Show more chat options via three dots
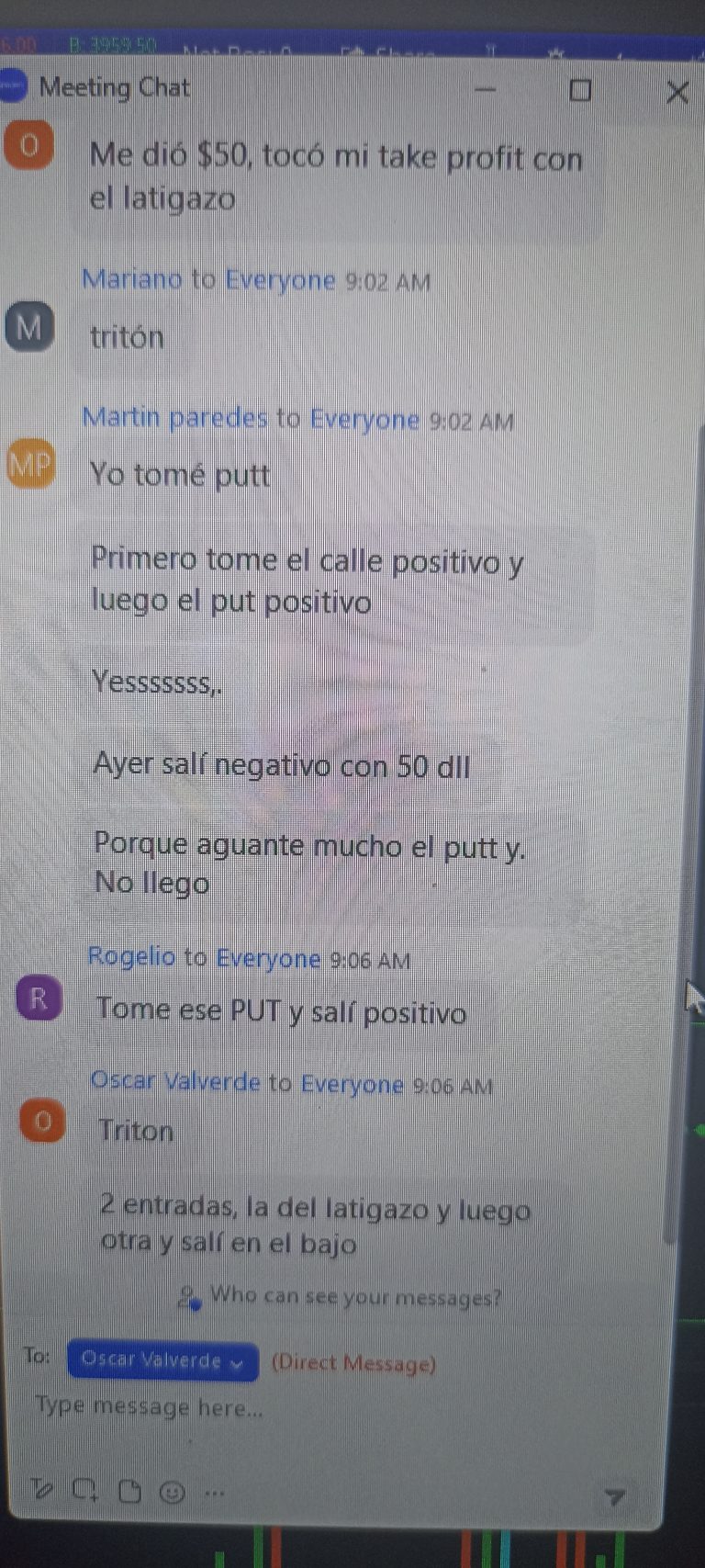The image size is (705, 1568). tap(214, 1492)
